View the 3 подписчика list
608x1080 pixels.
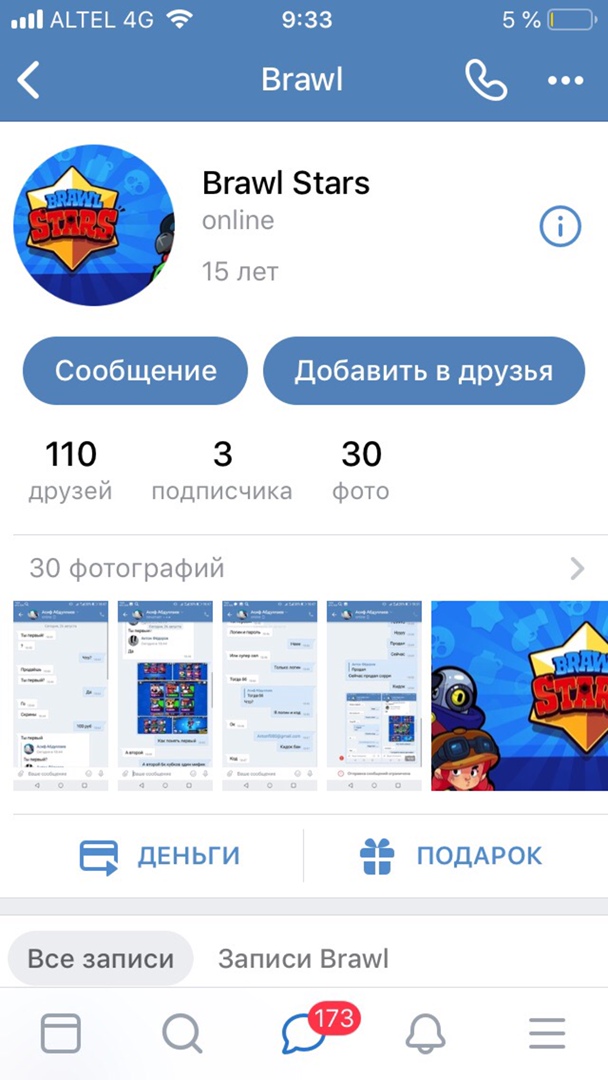coord(222,470)
